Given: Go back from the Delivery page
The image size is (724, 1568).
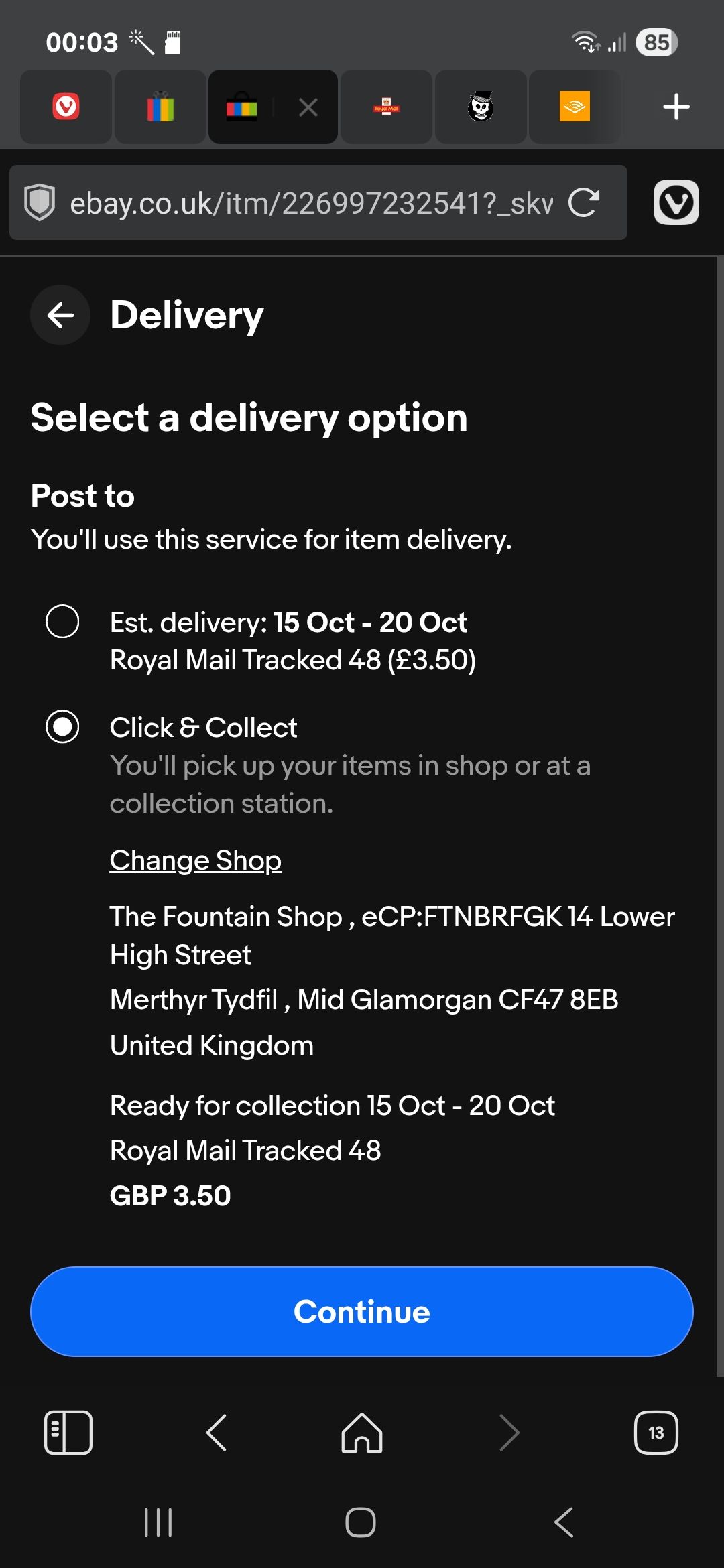Looking at the screenshot, I should coord(60,315).
